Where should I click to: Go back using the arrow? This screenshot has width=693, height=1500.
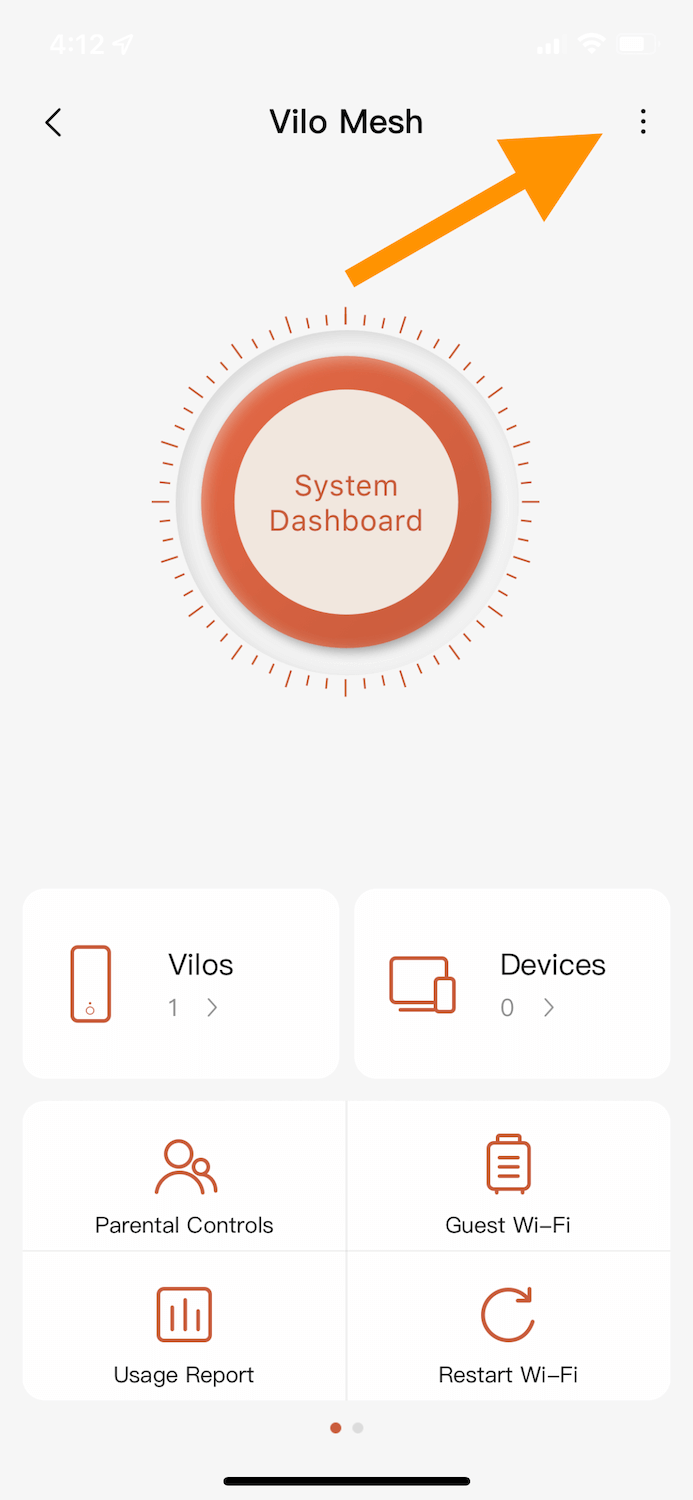(x=53, y=122)
